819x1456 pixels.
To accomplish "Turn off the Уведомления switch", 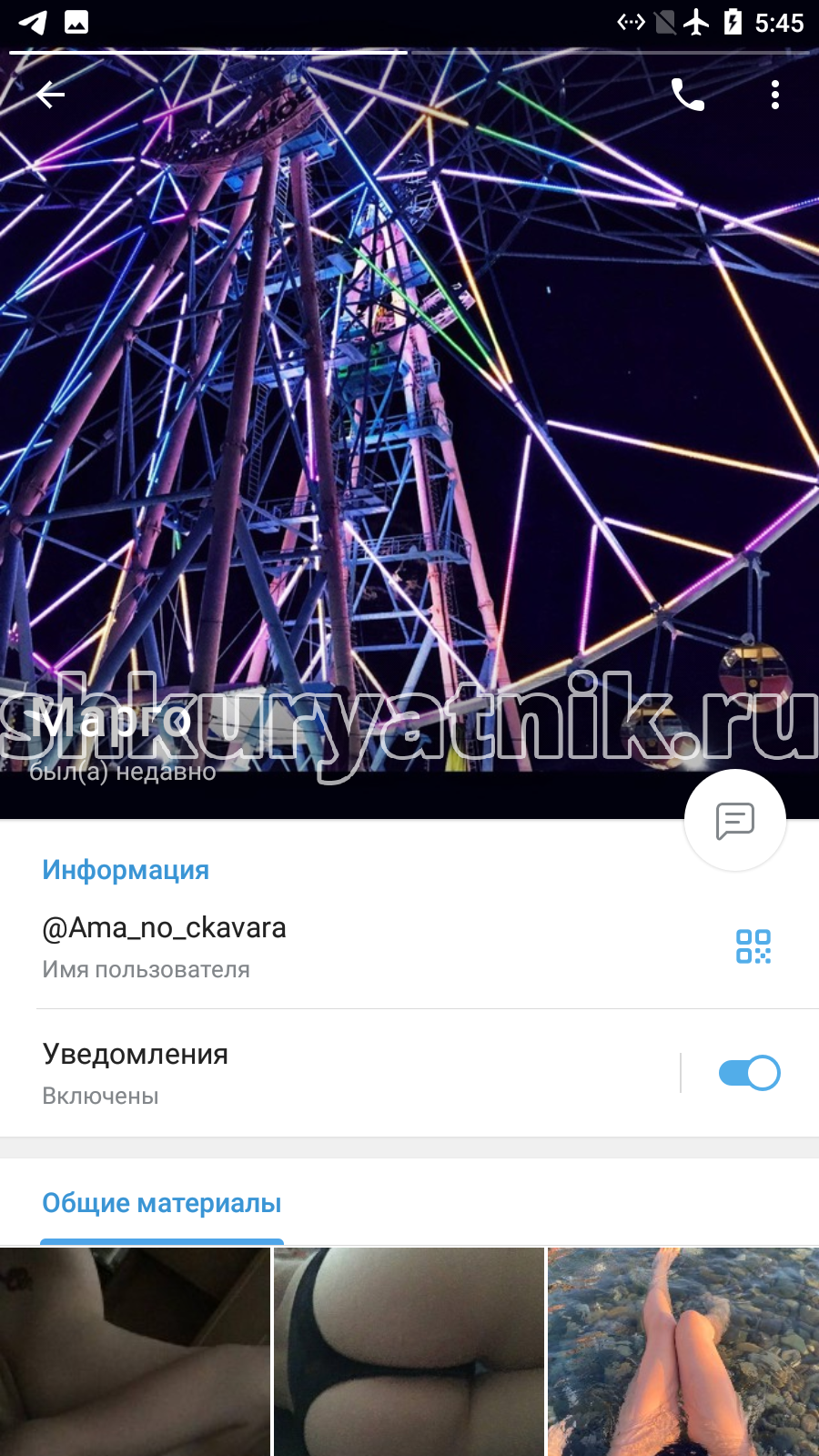I will (x=749, y=1073).
